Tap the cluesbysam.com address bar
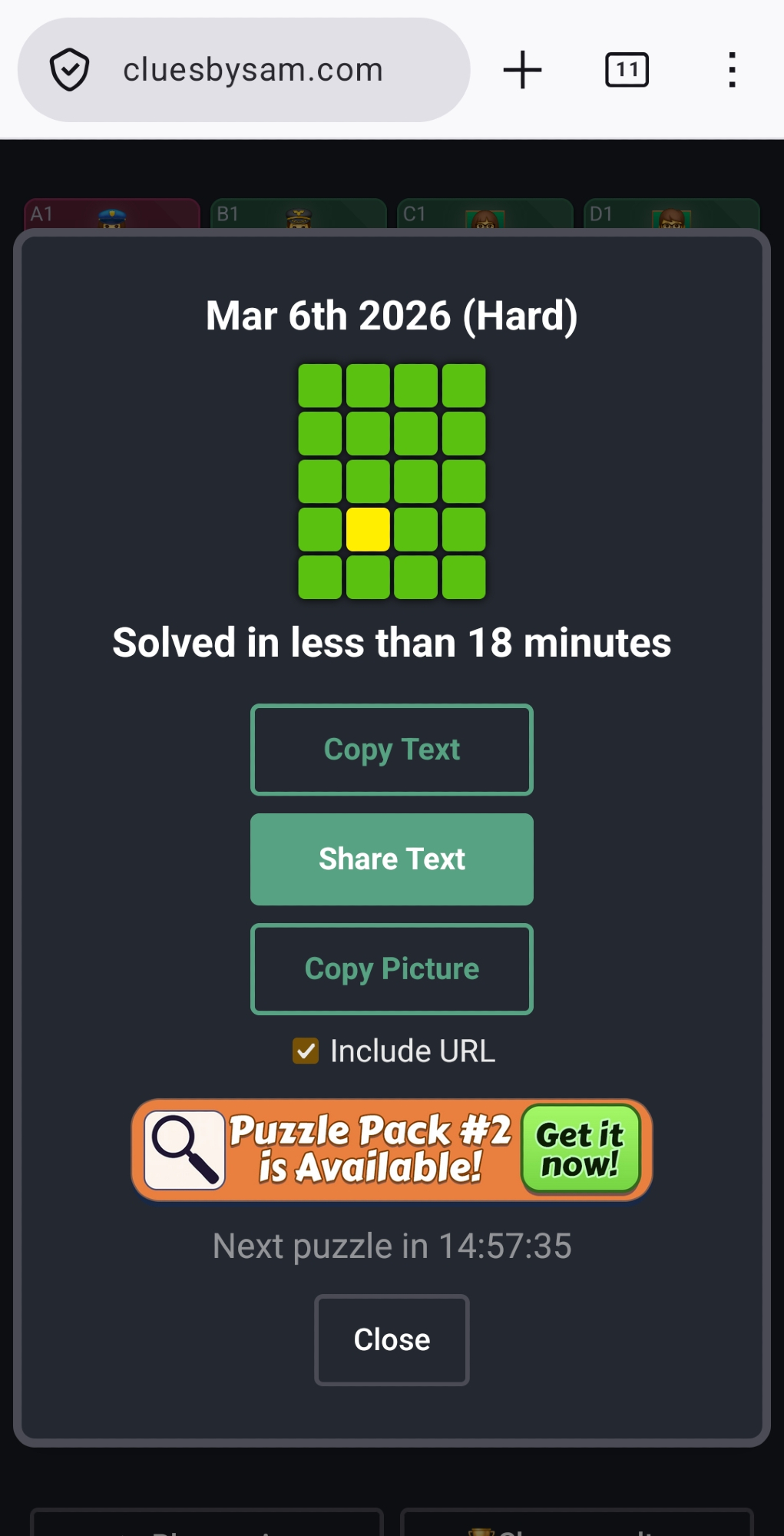 [x=252, y=70]
